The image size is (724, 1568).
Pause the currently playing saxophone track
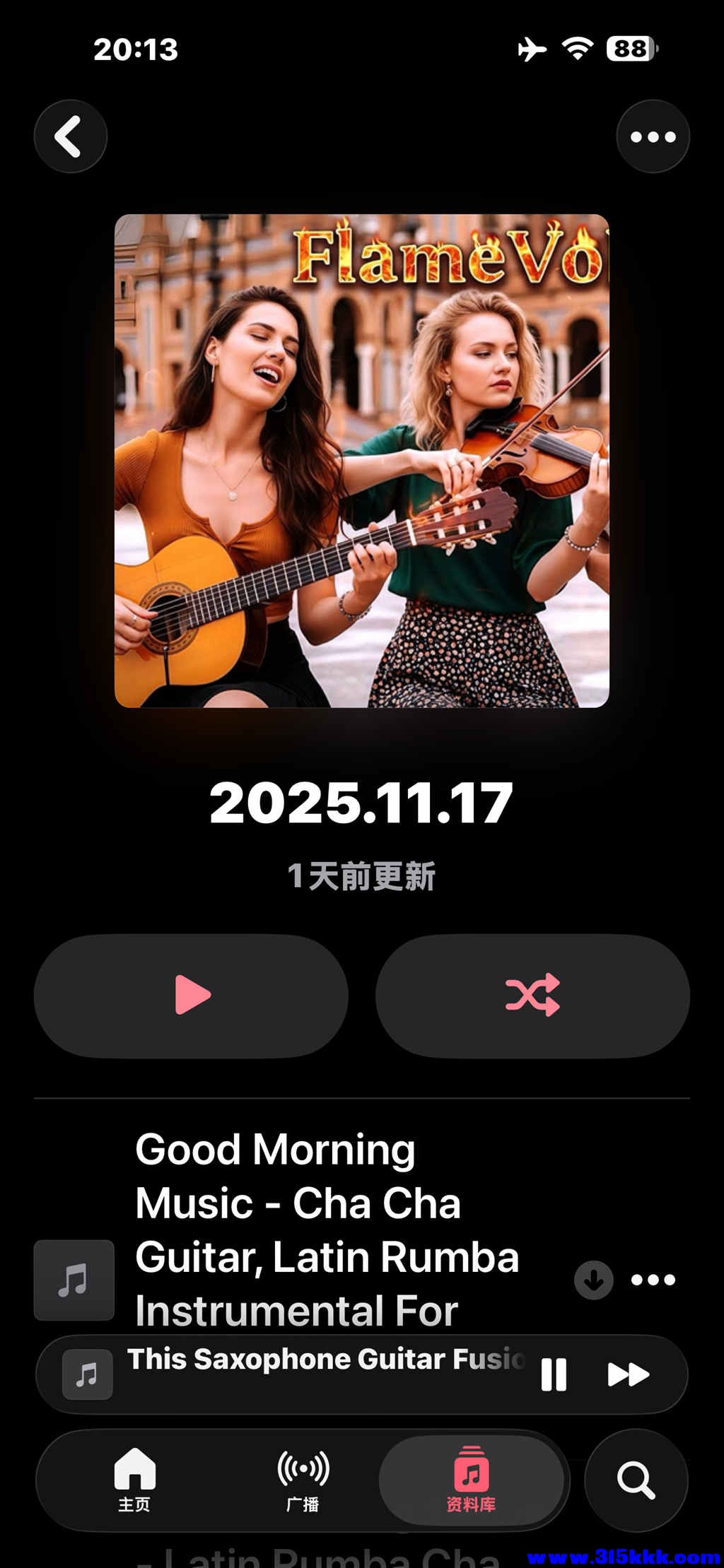tap(554, 1373)
